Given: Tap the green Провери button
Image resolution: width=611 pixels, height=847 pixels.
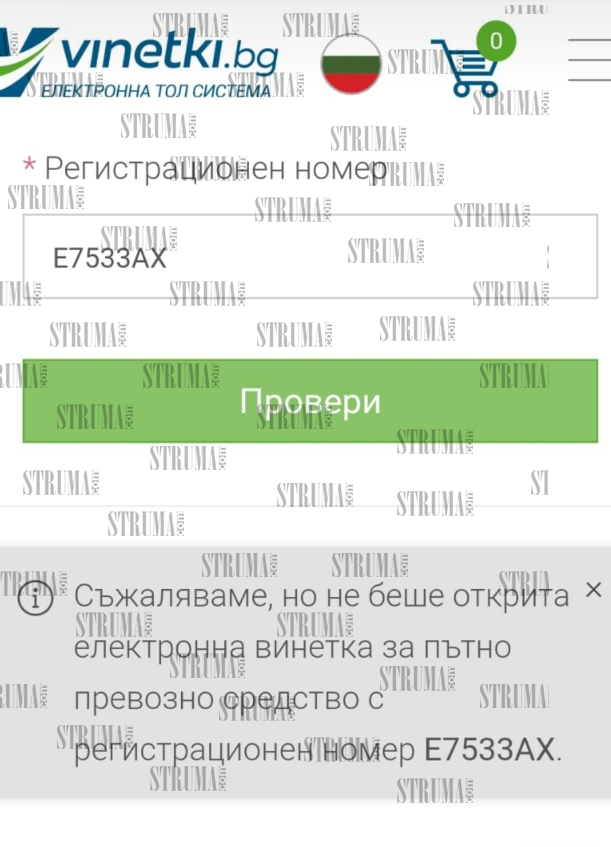Looking at the screenshot, I should click(310, 401).
